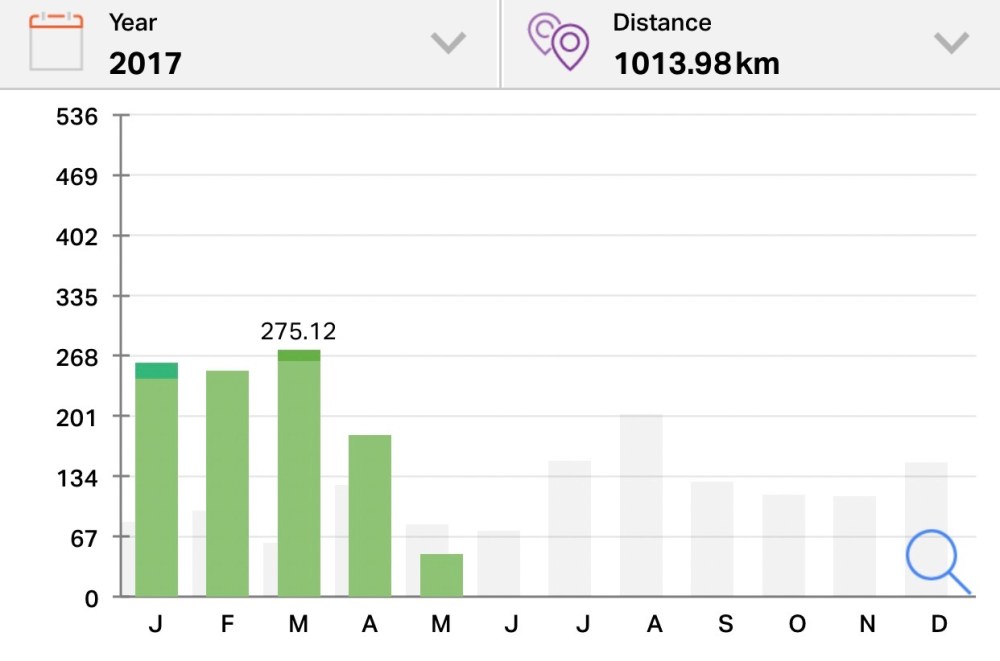Image resolution: width=1000 pixels, height=661 pixels.
Task: Tap the blue magnifier zoom icon
Action: pyautogui.click(x=937, y=561)
